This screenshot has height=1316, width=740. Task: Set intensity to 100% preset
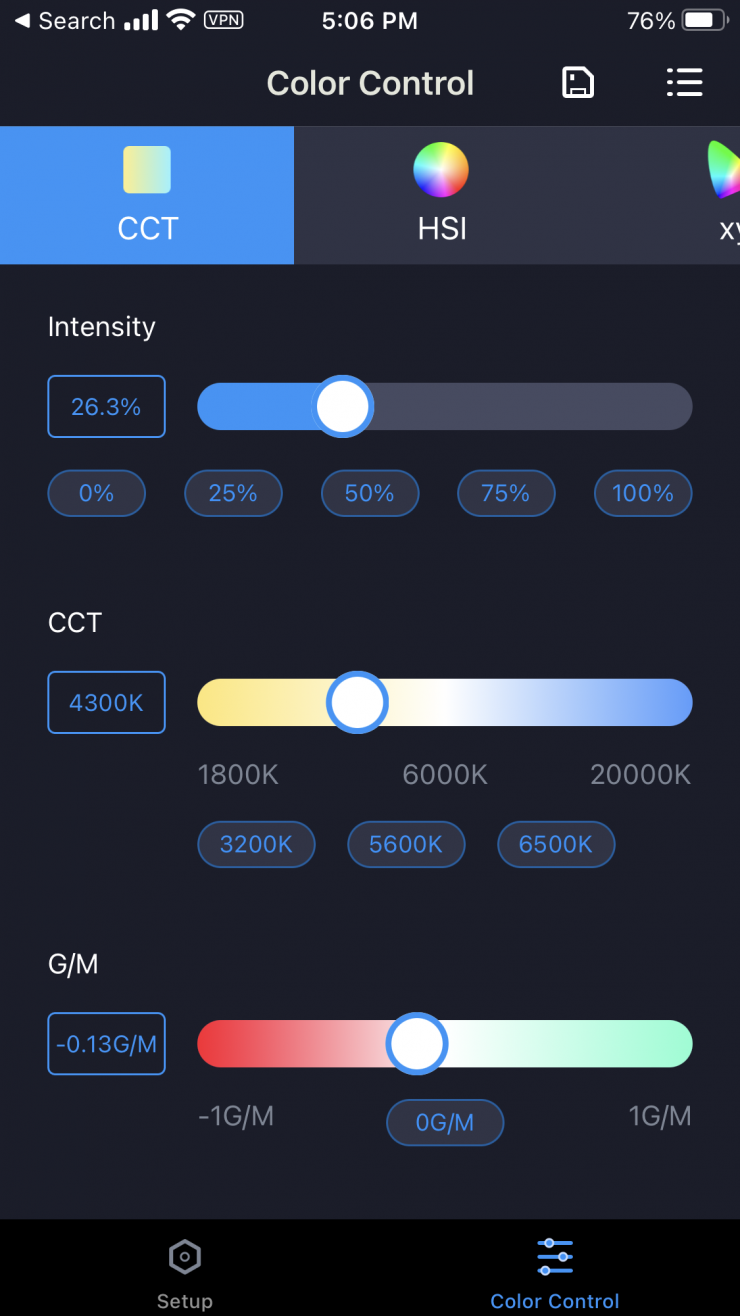click(643, 493)
